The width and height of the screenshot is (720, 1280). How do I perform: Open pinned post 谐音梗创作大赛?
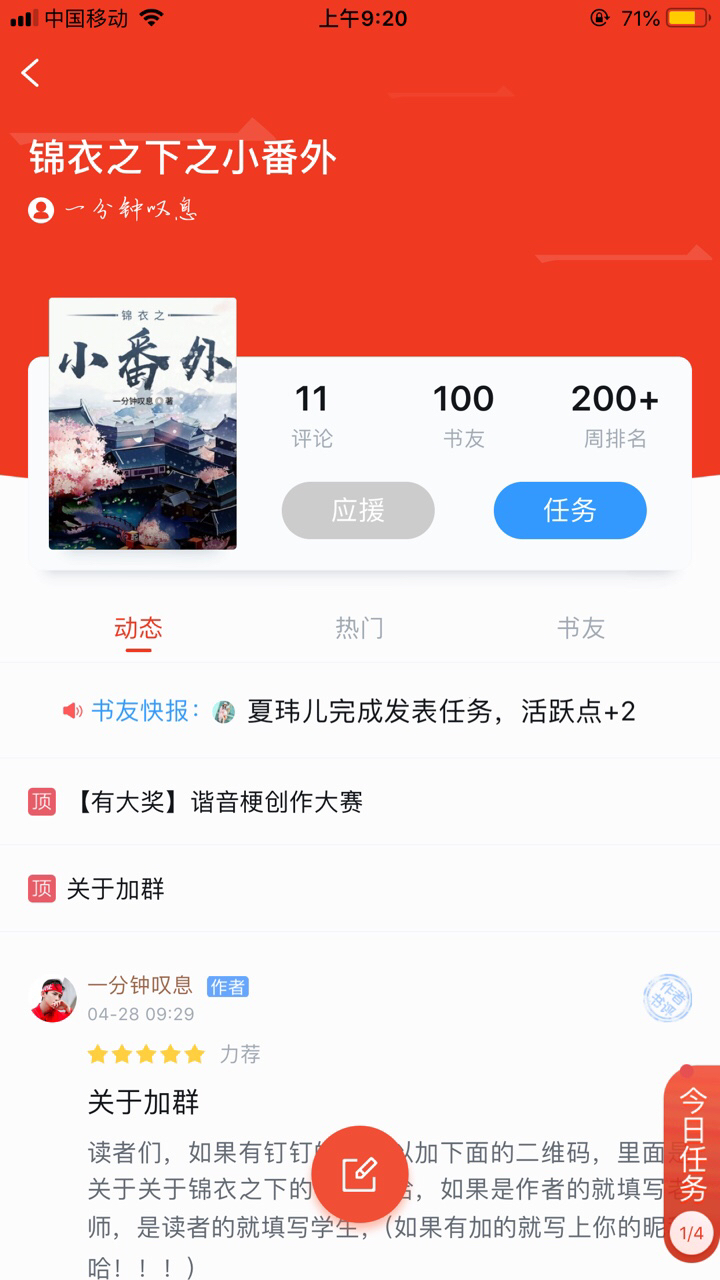point(218,802)
